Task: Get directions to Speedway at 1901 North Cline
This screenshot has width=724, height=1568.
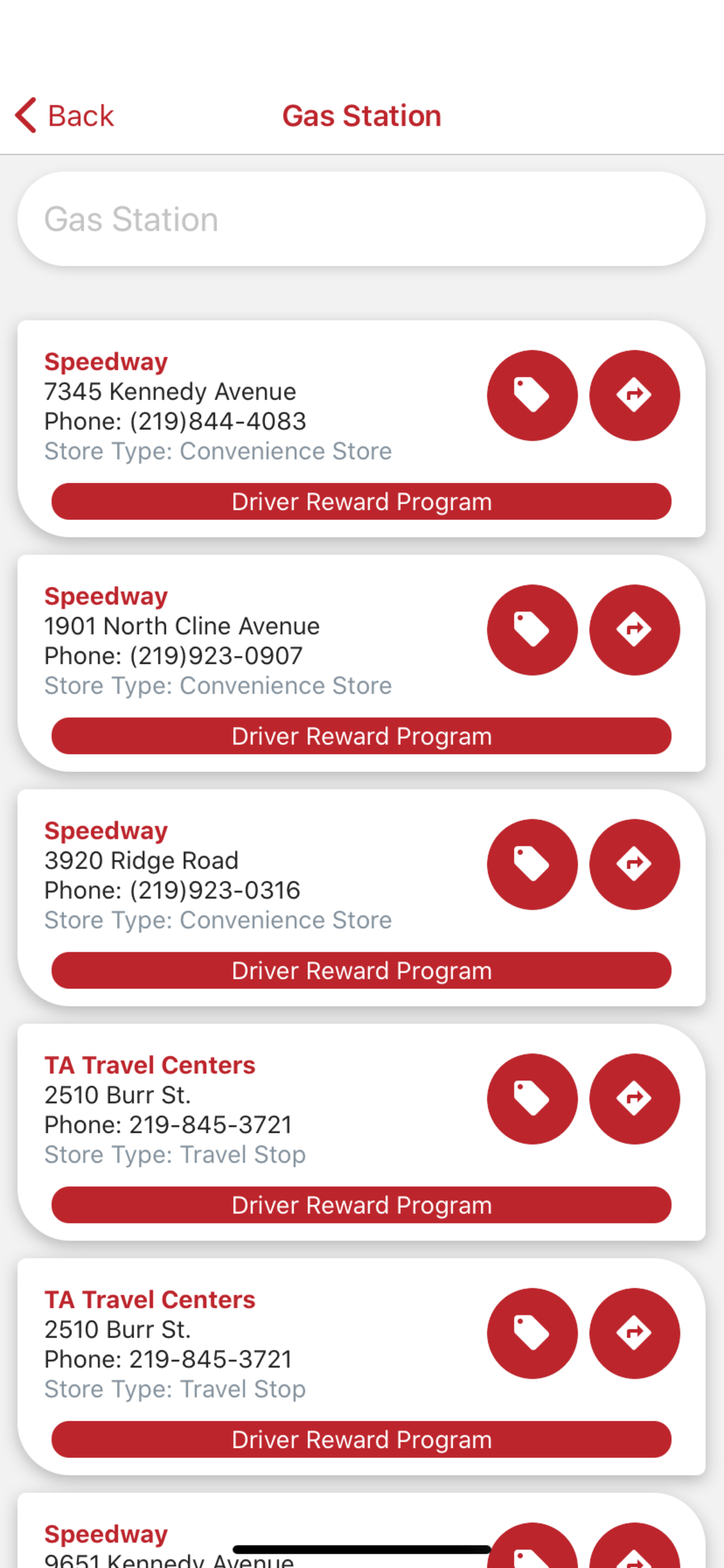Action: click(634, 629)
